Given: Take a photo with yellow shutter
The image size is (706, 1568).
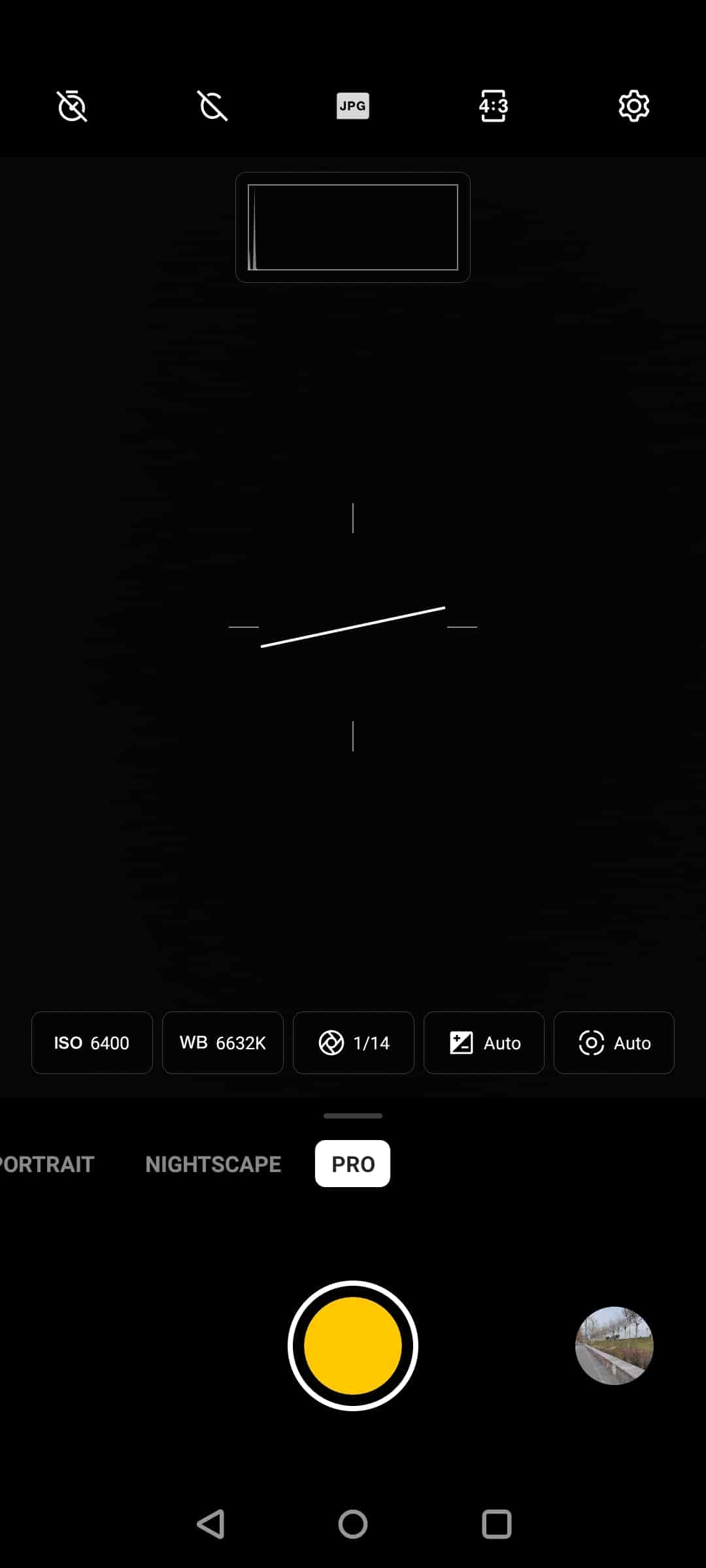Looking at the screenshot, I should 353,1346.
